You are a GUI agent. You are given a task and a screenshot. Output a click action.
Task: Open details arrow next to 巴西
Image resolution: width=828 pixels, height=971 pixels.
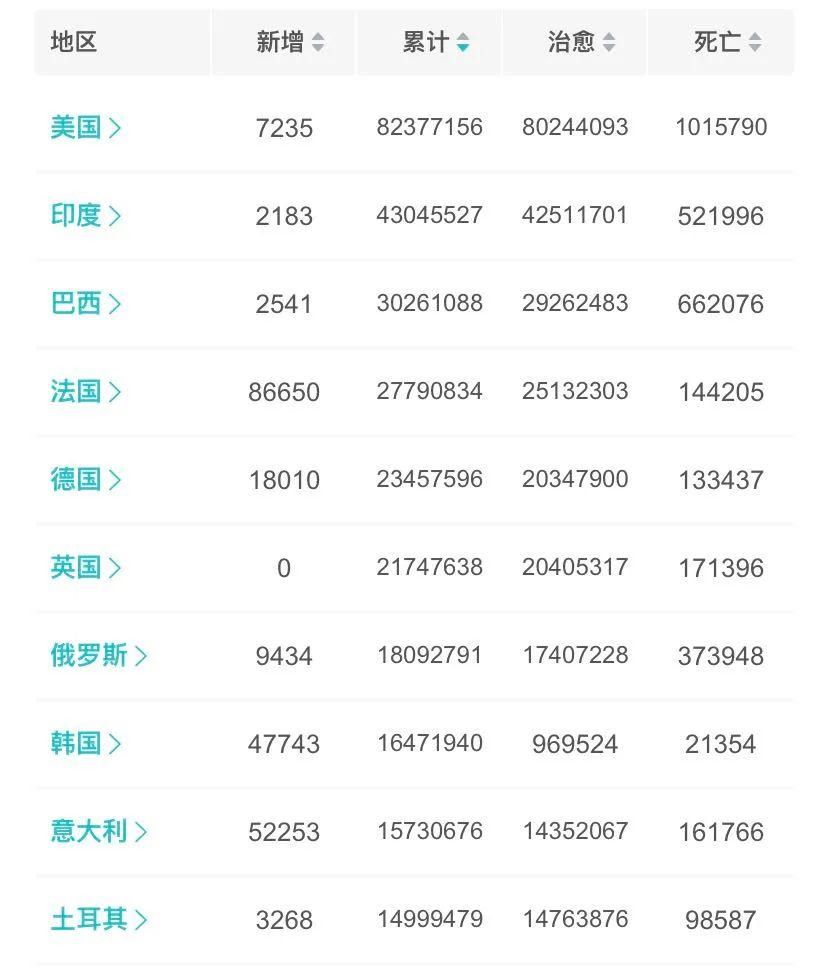(x=118, y=304)
